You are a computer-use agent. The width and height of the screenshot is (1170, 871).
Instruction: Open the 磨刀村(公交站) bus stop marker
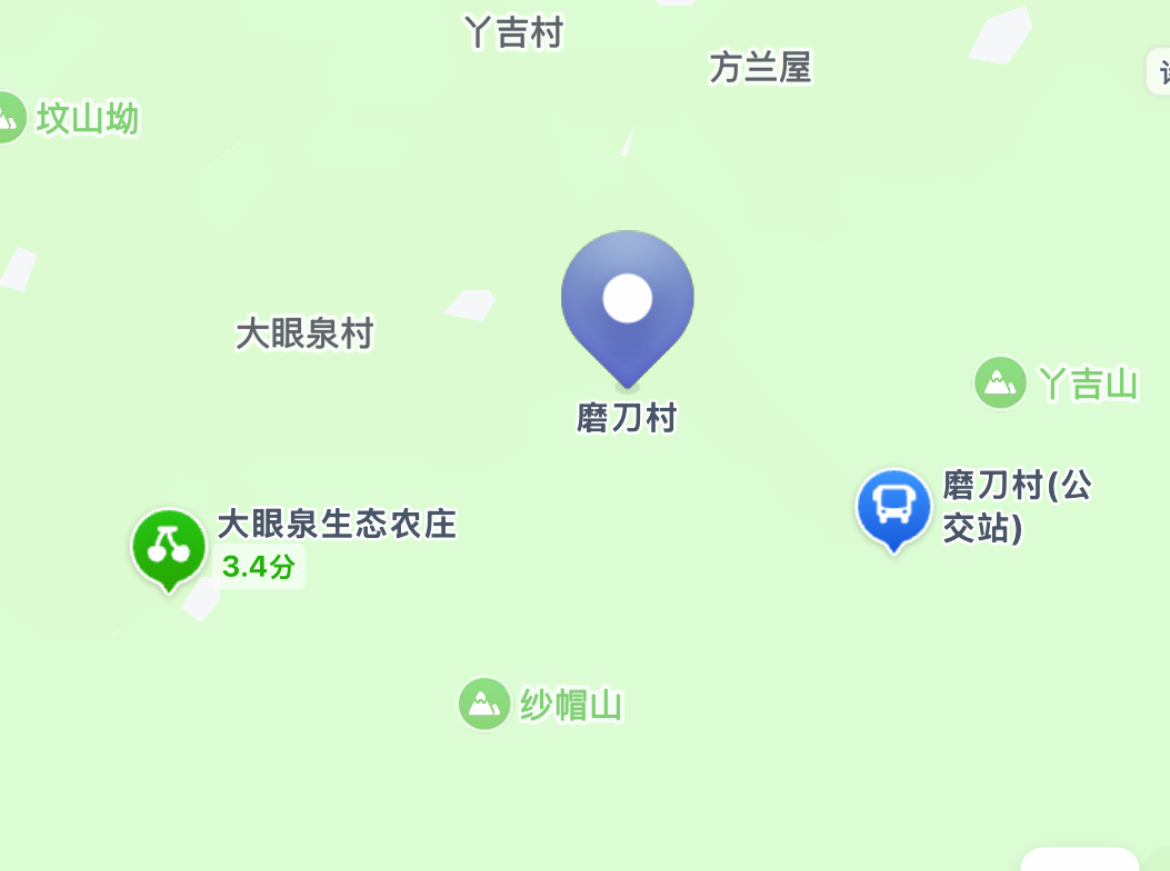pyautogui.click(x=893, y=505)
